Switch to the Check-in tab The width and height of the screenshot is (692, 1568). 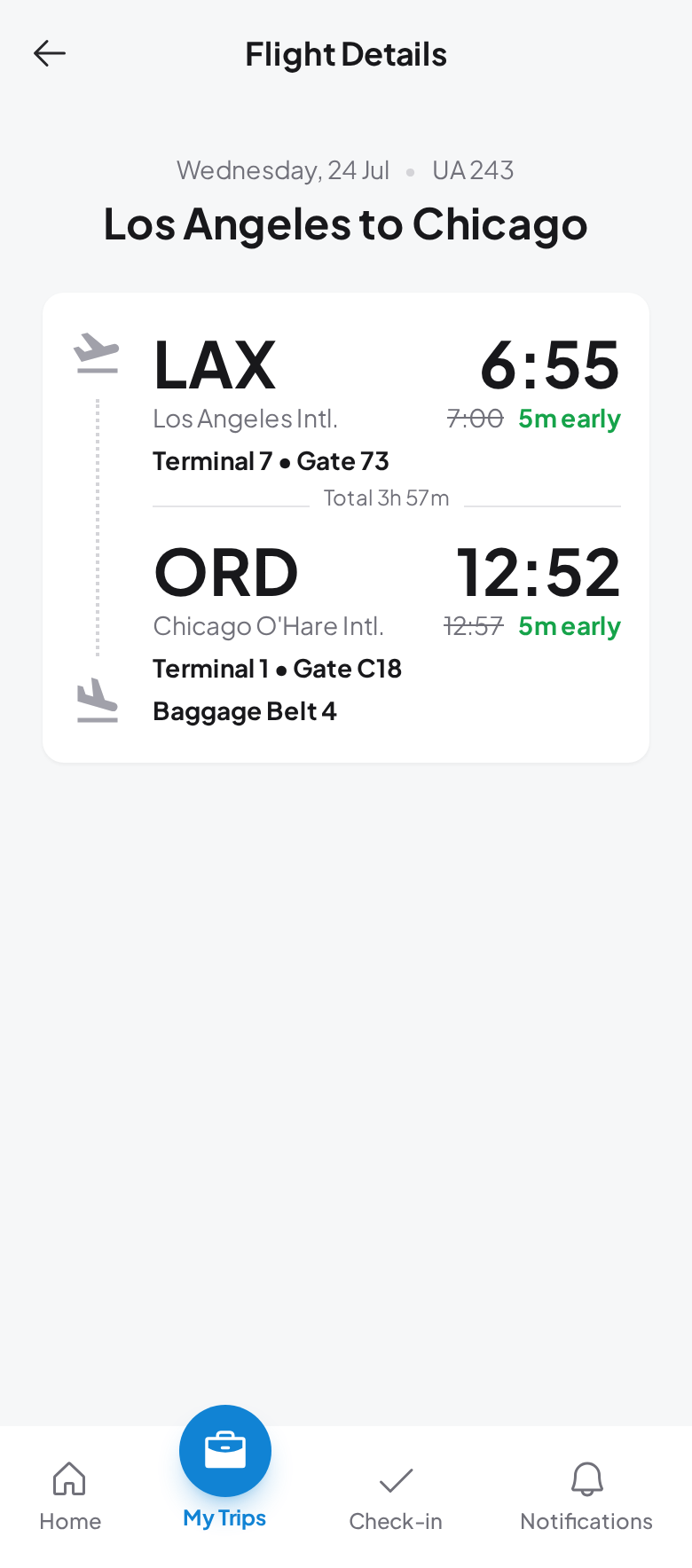click(x=396, y=1494)
